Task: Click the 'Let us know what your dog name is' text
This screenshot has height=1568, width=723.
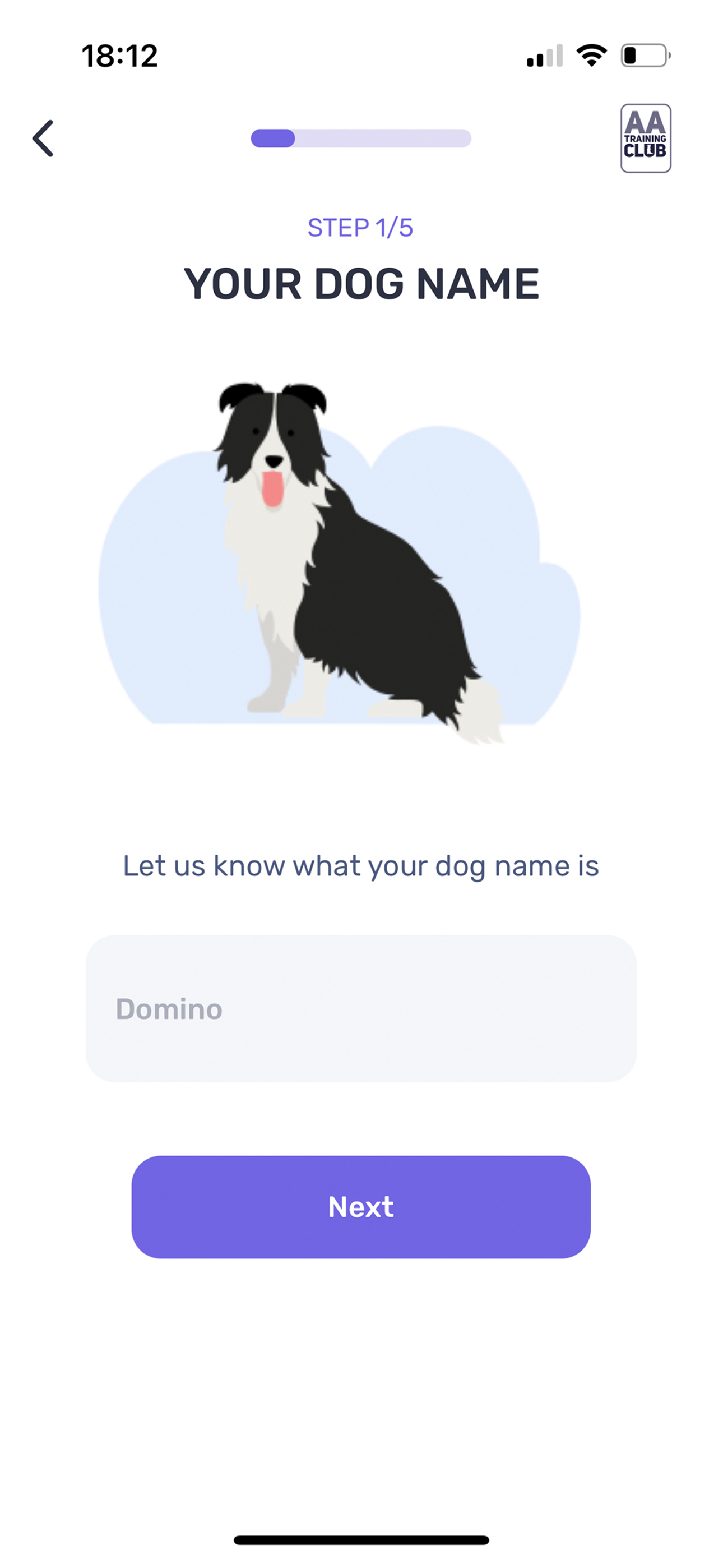Action: (x=361, y=864)
